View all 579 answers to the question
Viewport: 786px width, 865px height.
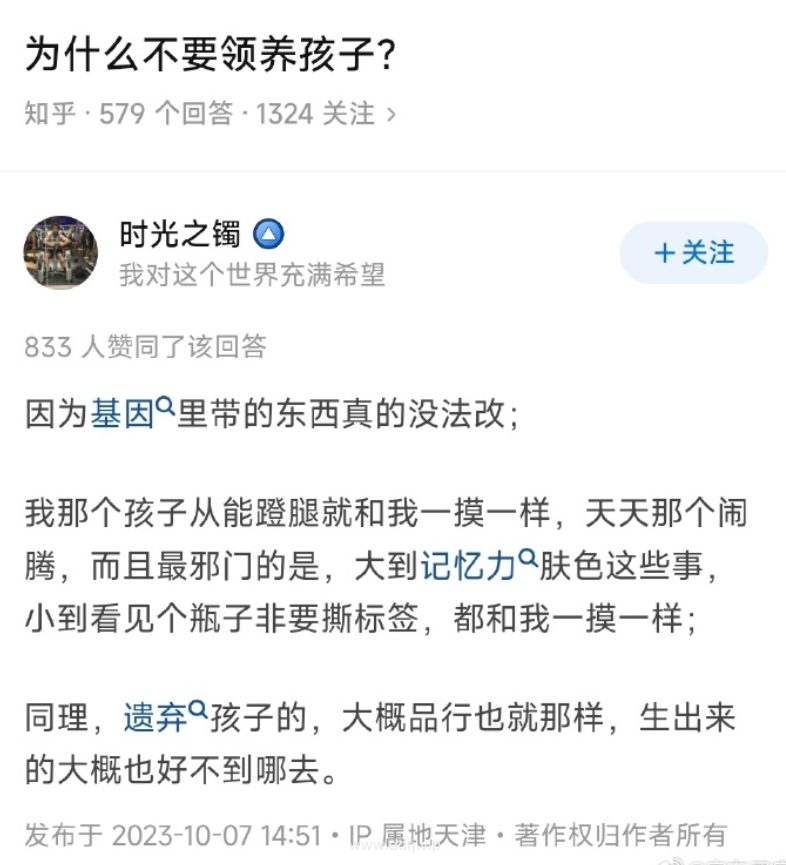pyautogui.click(x=165, y=114)
